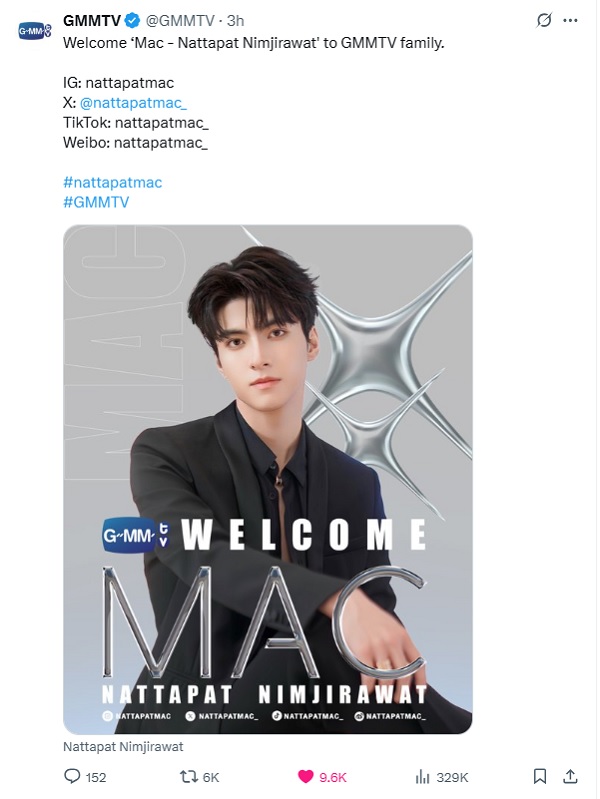Open GMMTV's profile avatar
The image size is (600, 799).
(x=34, y=30)
